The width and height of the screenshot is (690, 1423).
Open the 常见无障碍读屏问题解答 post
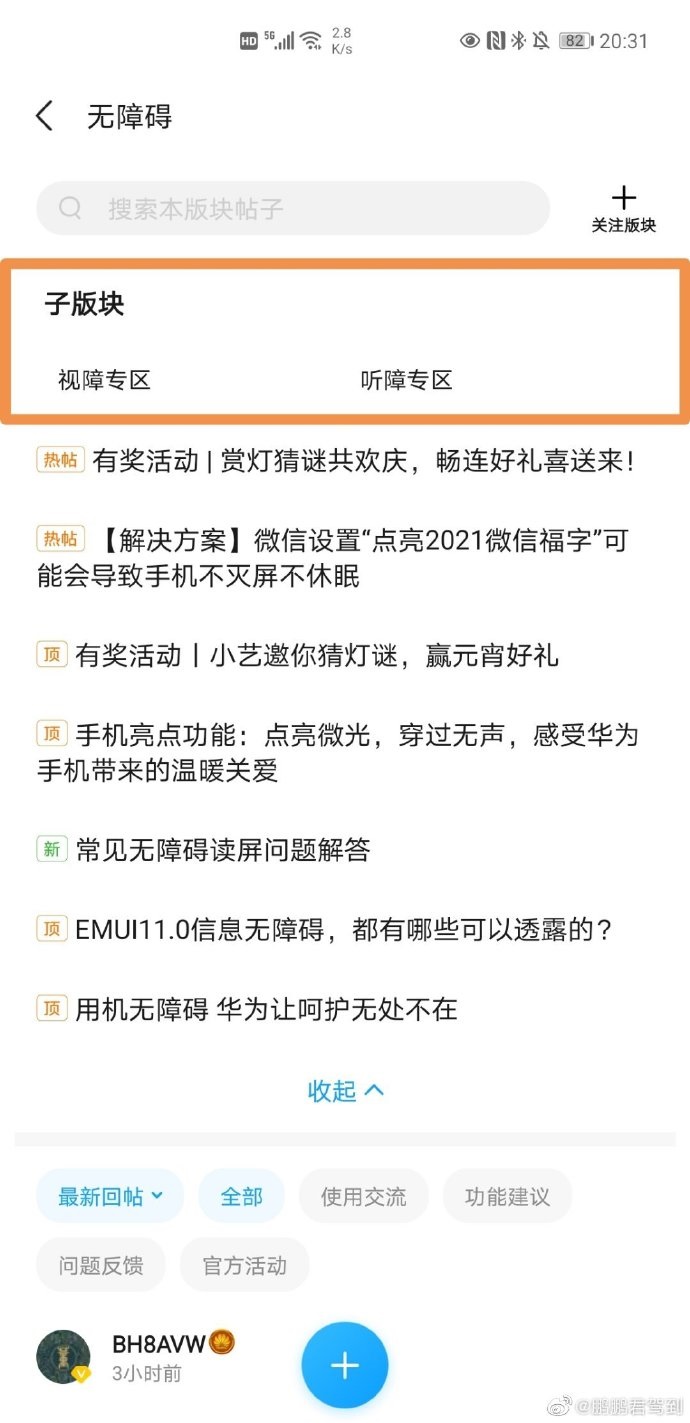[x=204, y=850]
